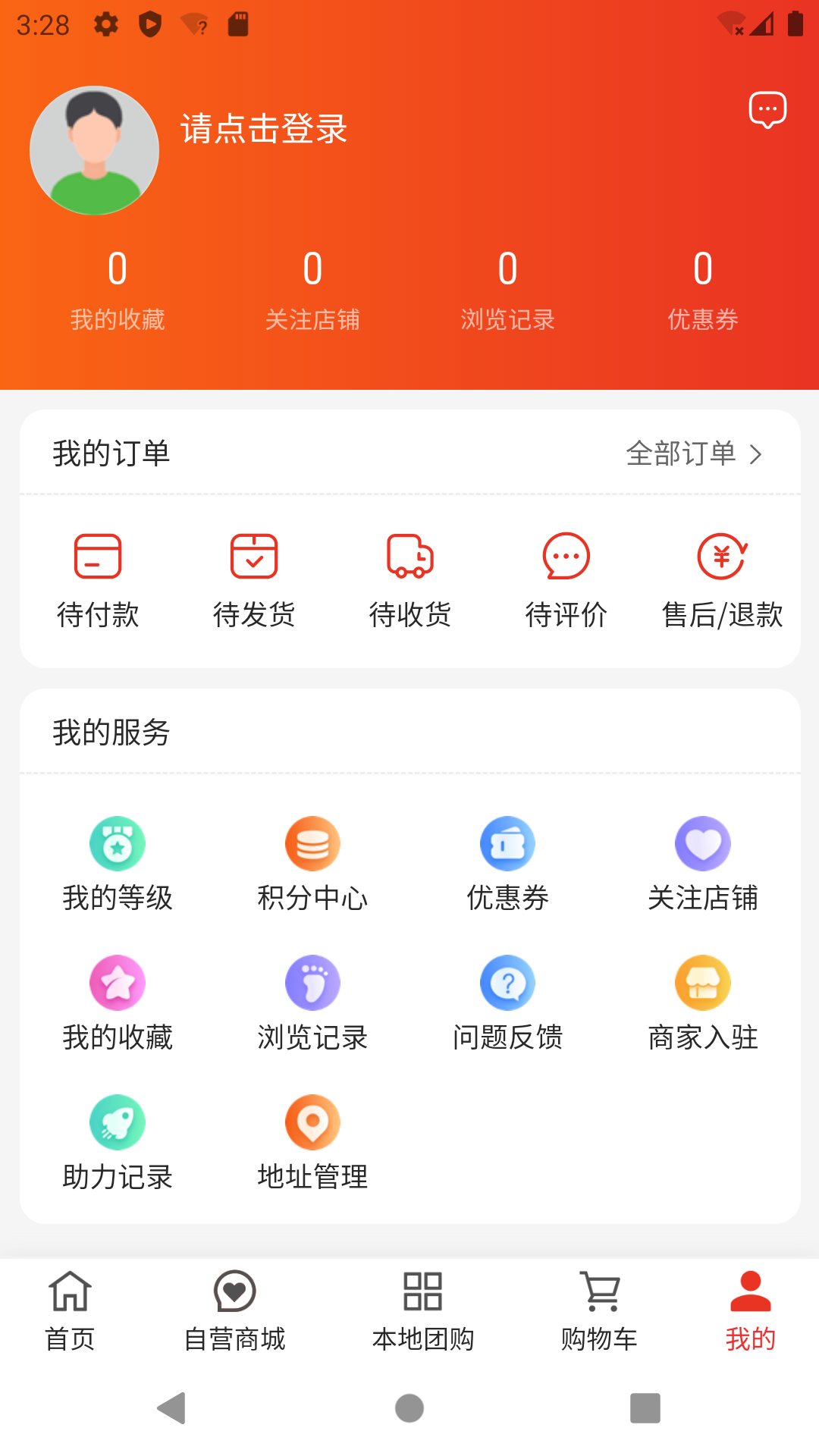
Task: Open the message chat icon top right
Action: pos(767,110)
